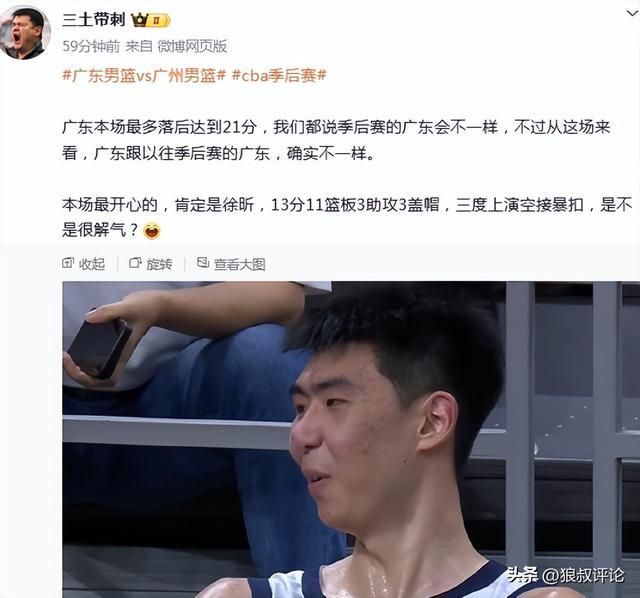Screen dimensions: 640x598
Task: Open hashtag #广东男篮vs广州男篮#
Action: 143,75
